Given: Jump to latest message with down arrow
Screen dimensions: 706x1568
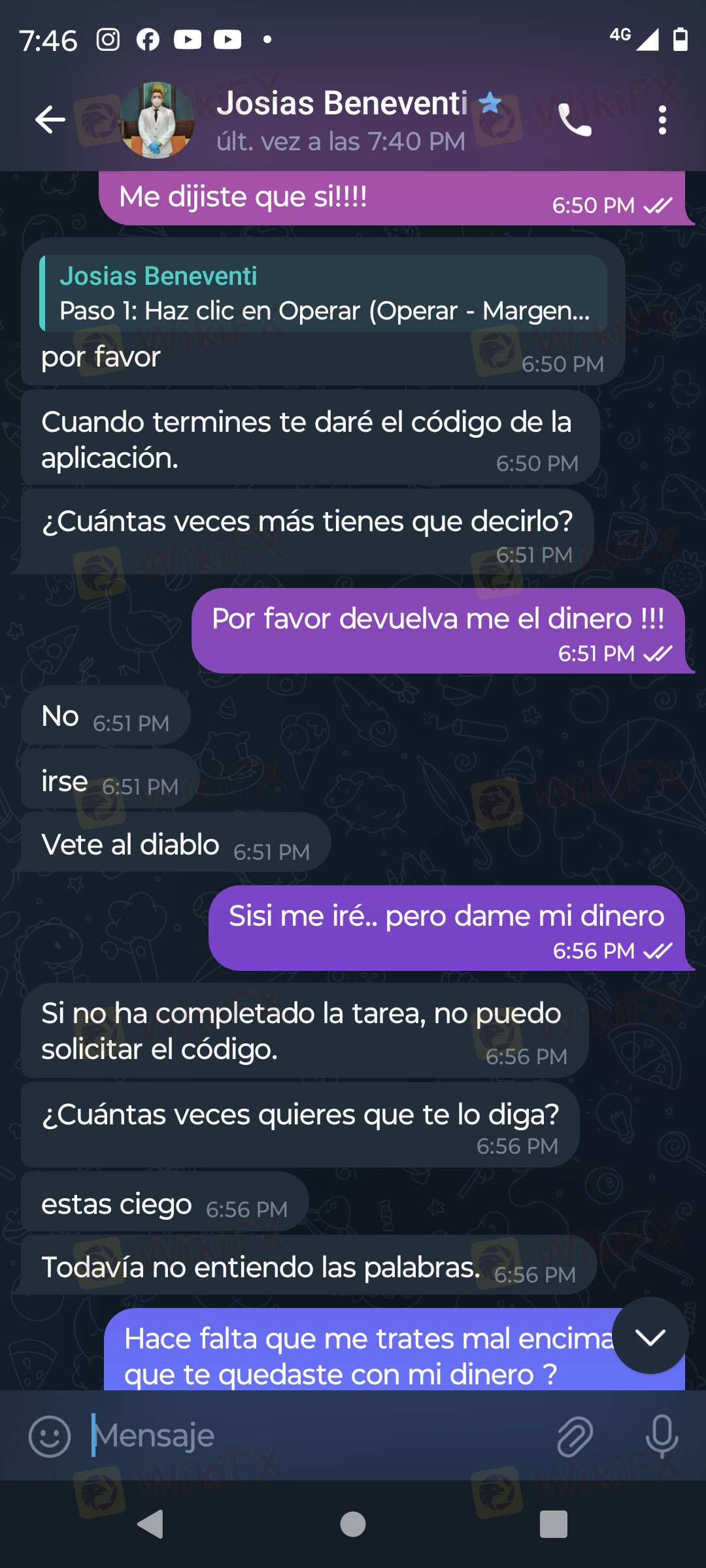Looking at the screenshot, I should coord(650,1336).
